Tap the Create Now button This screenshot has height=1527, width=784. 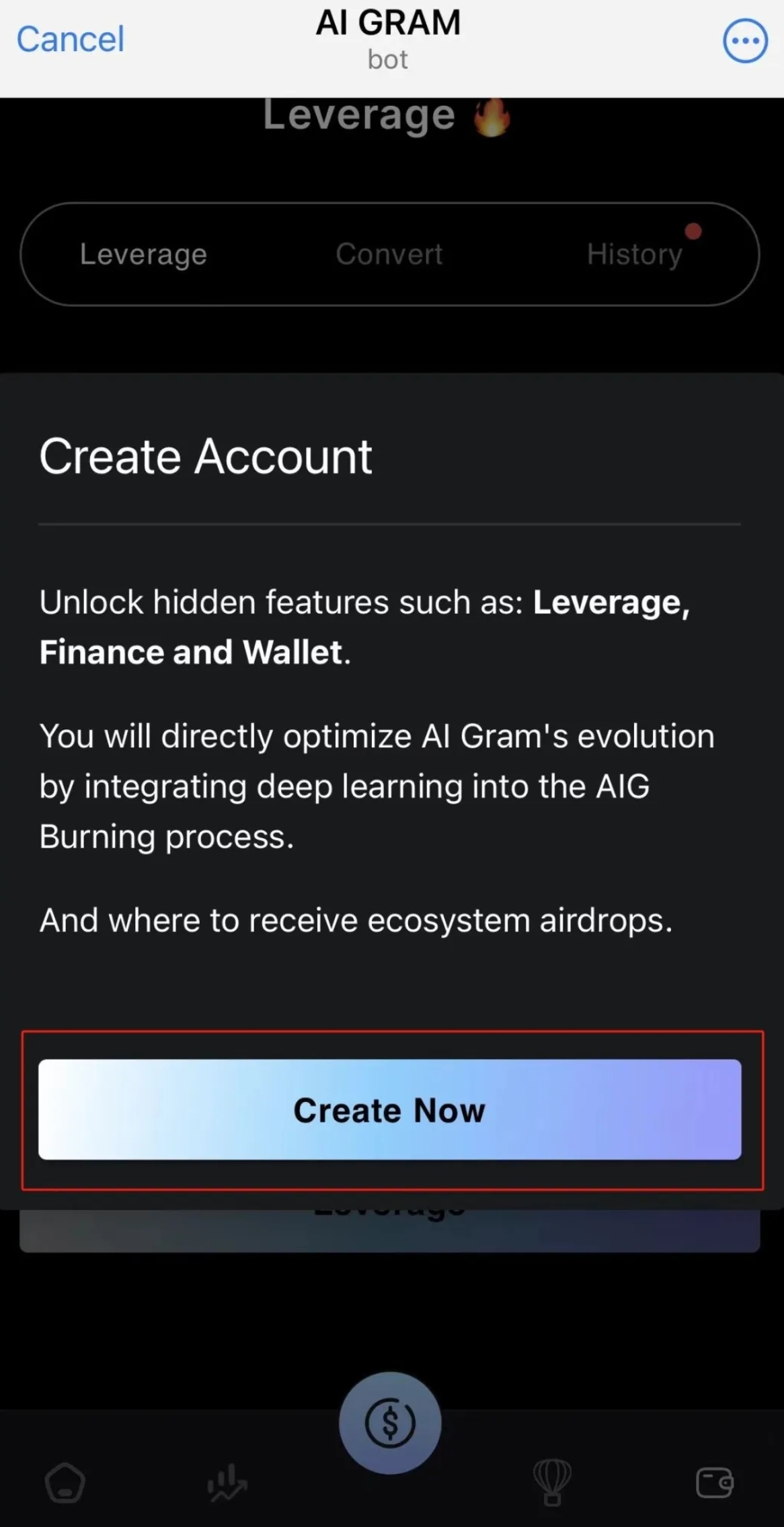point(389,1109)
